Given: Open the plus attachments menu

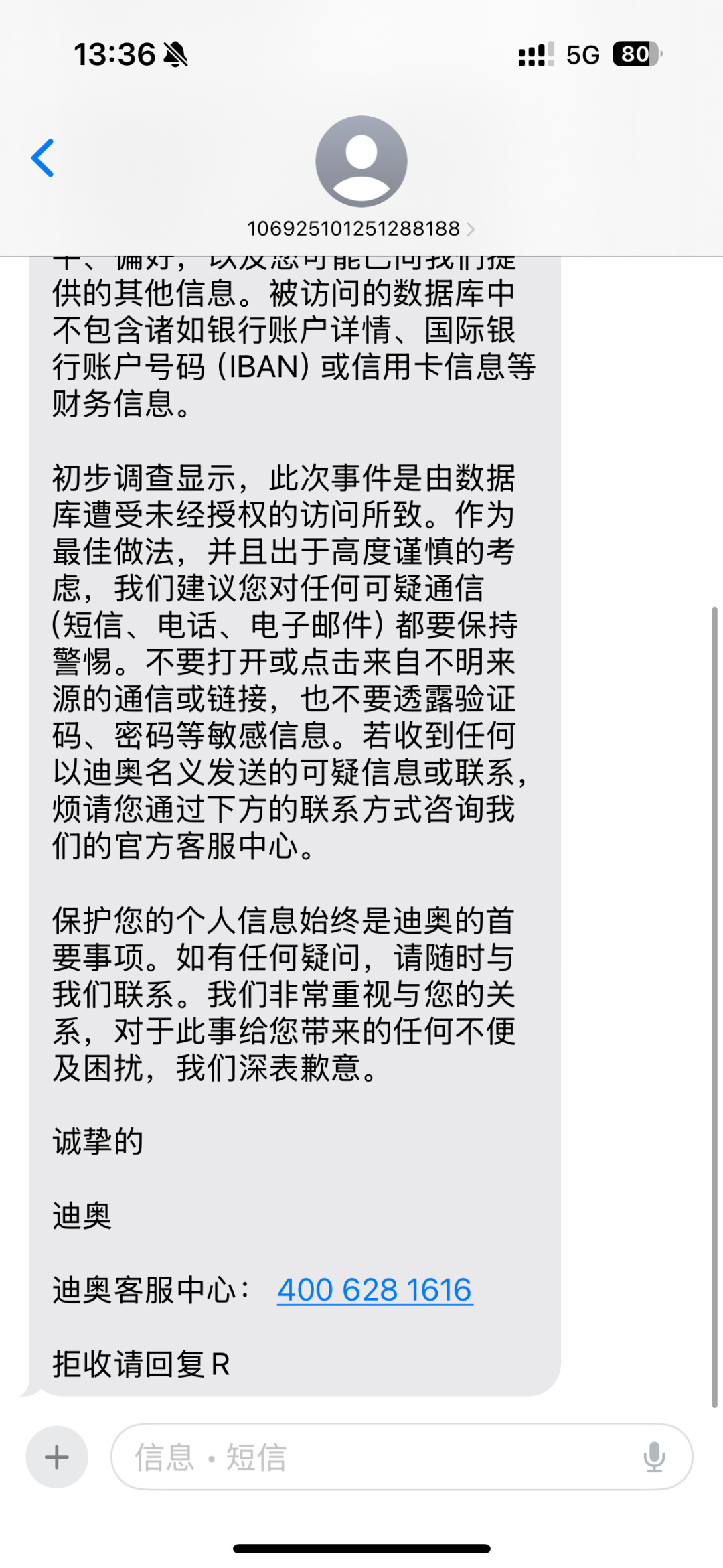Looking at the screenshot, I should tap(57, 1457).
